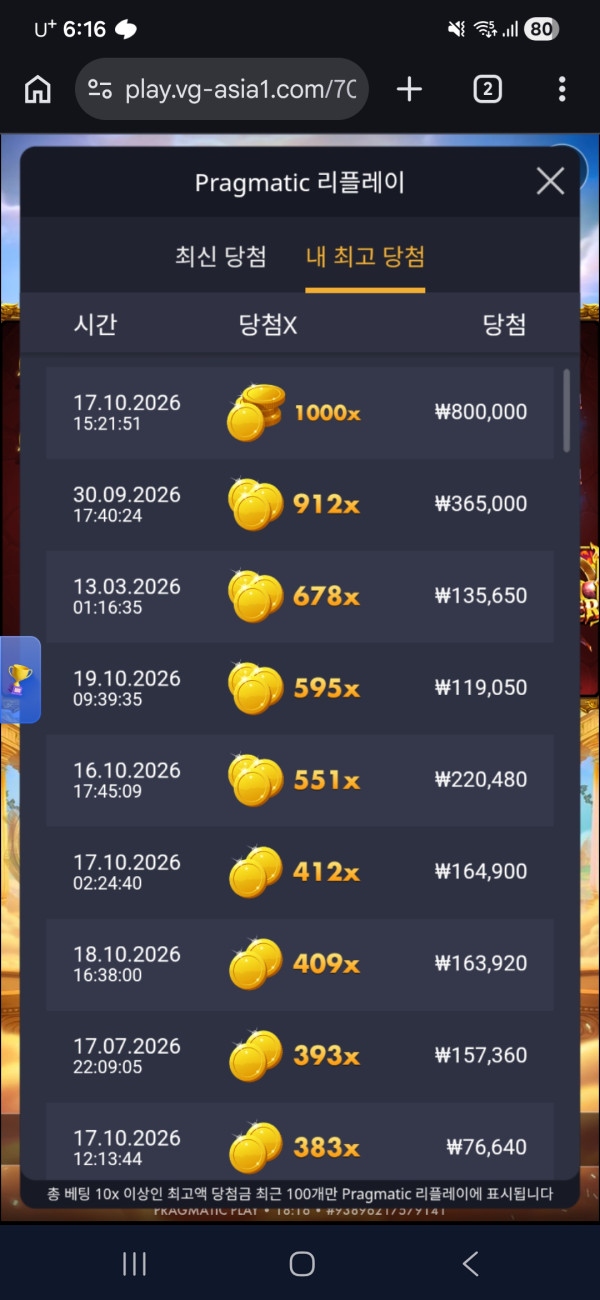Go back with the system back button
The height and width of the screenshot is (1300, 600).
pos(470,1264)
